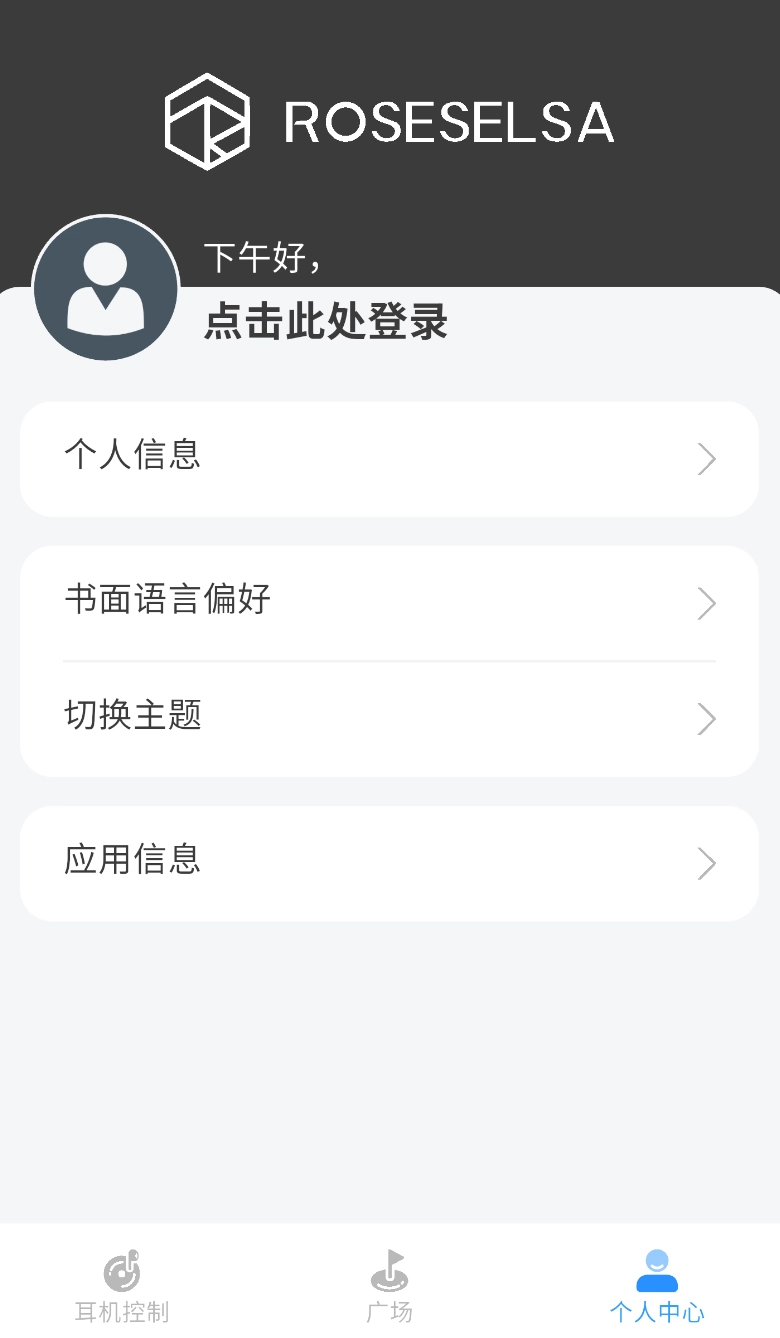Select the 个人中心 tab
The image size is (780, 1338).
pyautogui.click(x=657, y=1285)
